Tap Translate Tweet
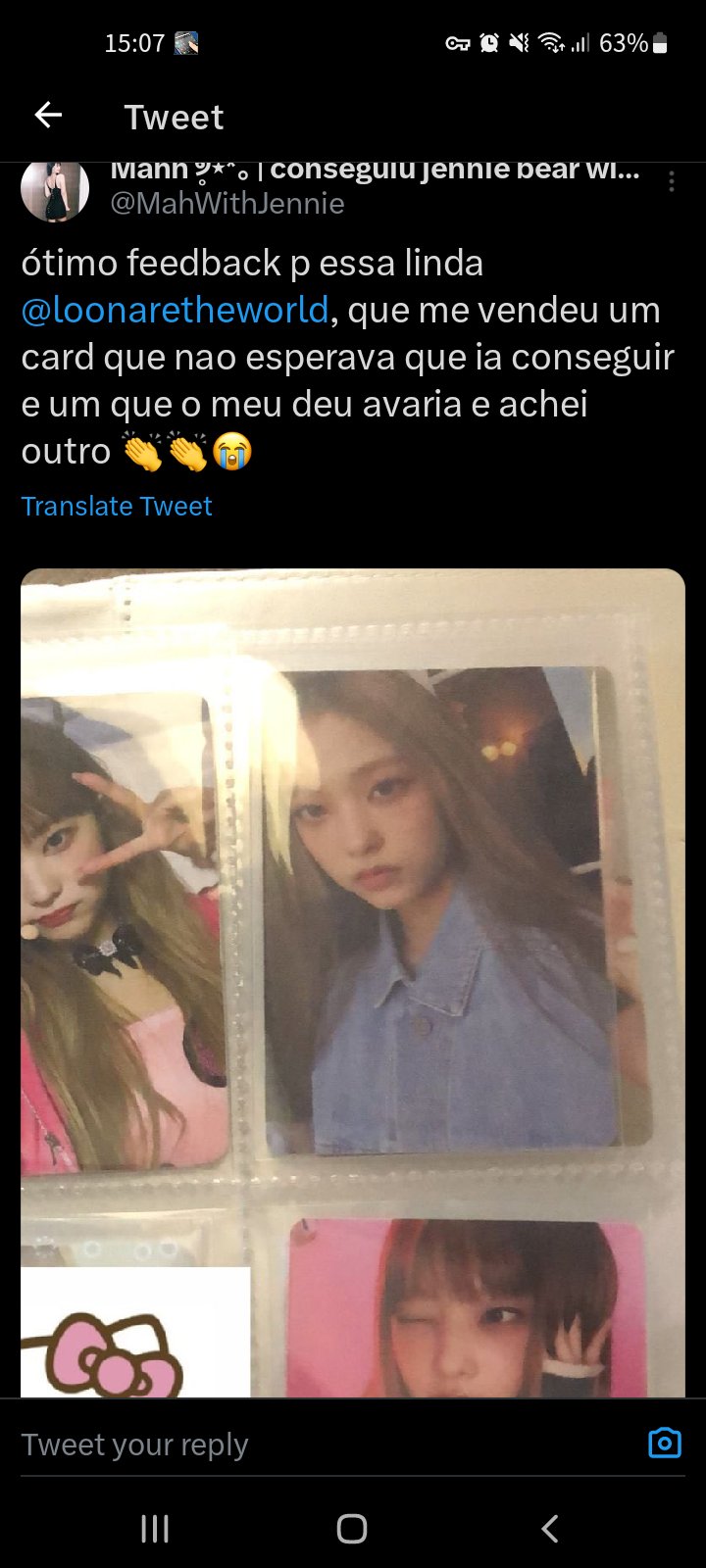Image resolution: width=706 pixels, height=1568 pixels. (x=117, y=506)
